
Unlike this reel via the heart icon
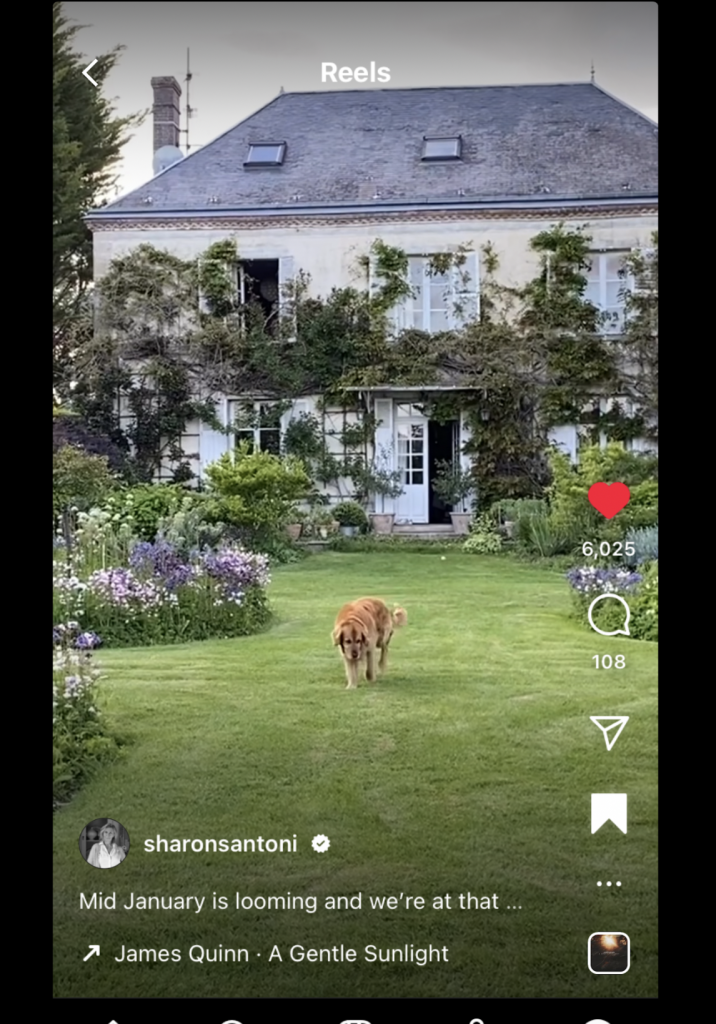point(608,500)
